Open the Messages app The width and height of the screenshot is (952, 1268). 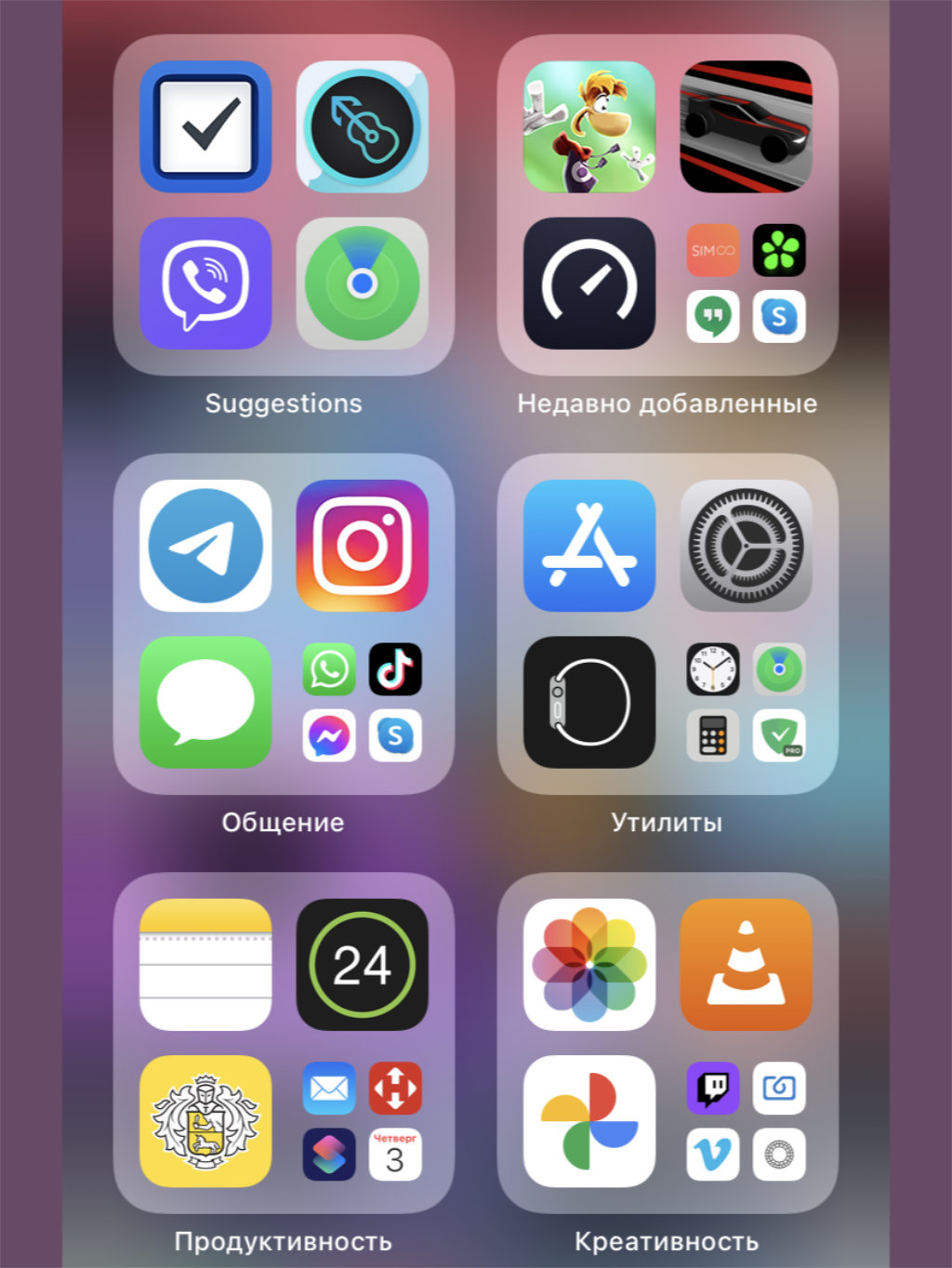coord(205,702)
